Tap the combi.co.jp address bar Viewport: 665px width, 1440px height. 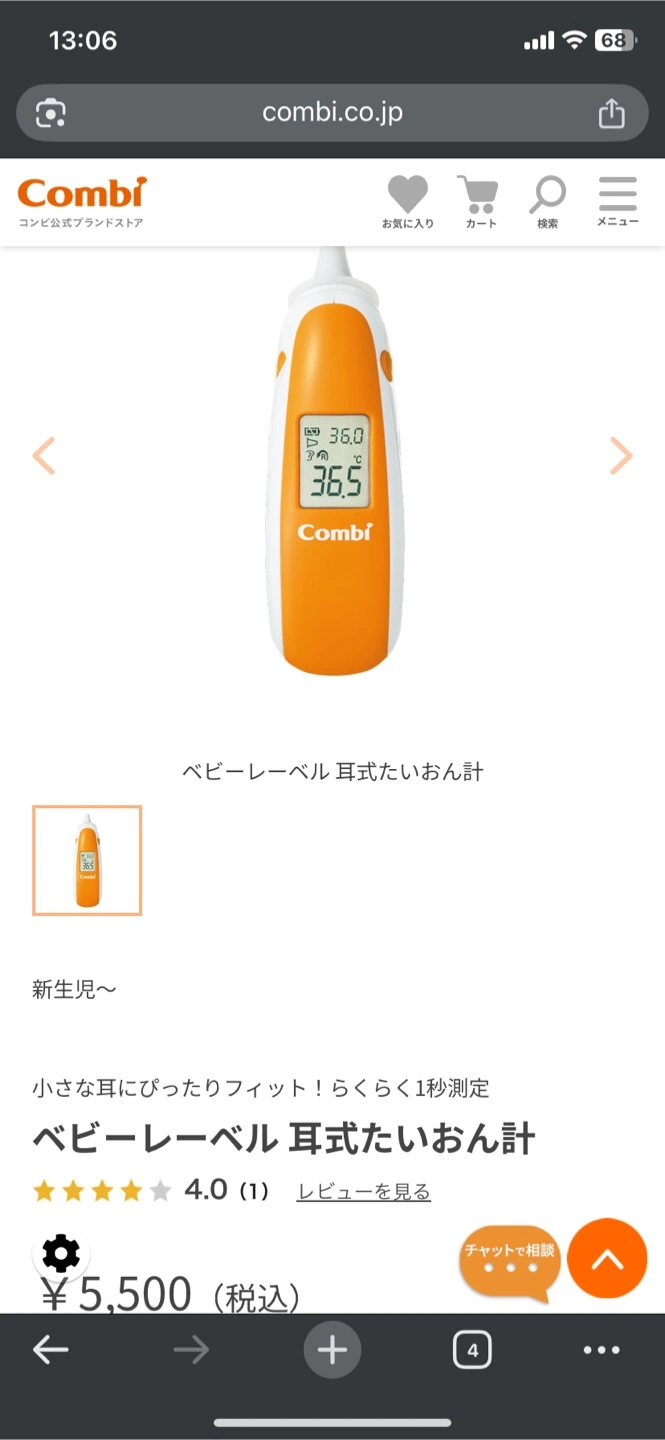(332, 112)
